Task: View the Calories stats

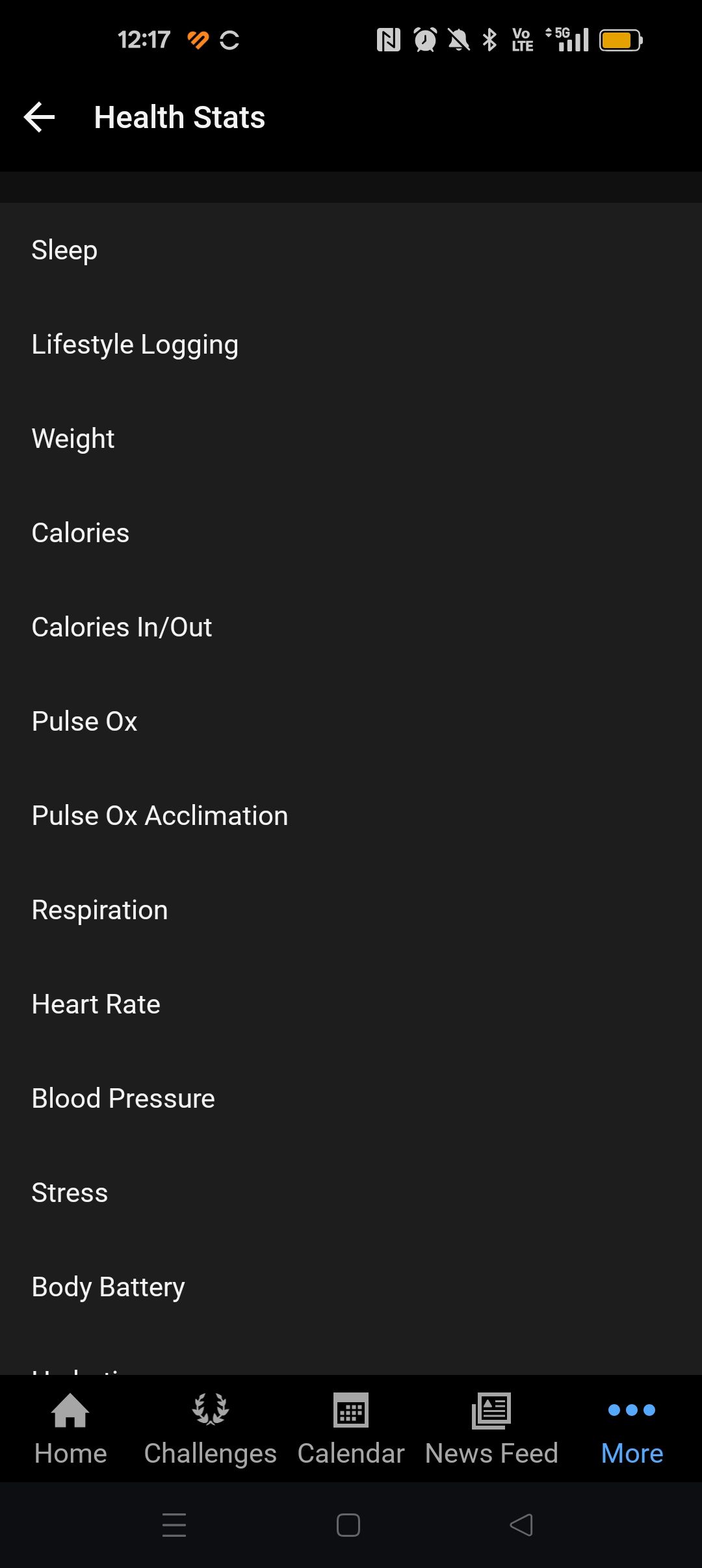Action: [81, 533]
